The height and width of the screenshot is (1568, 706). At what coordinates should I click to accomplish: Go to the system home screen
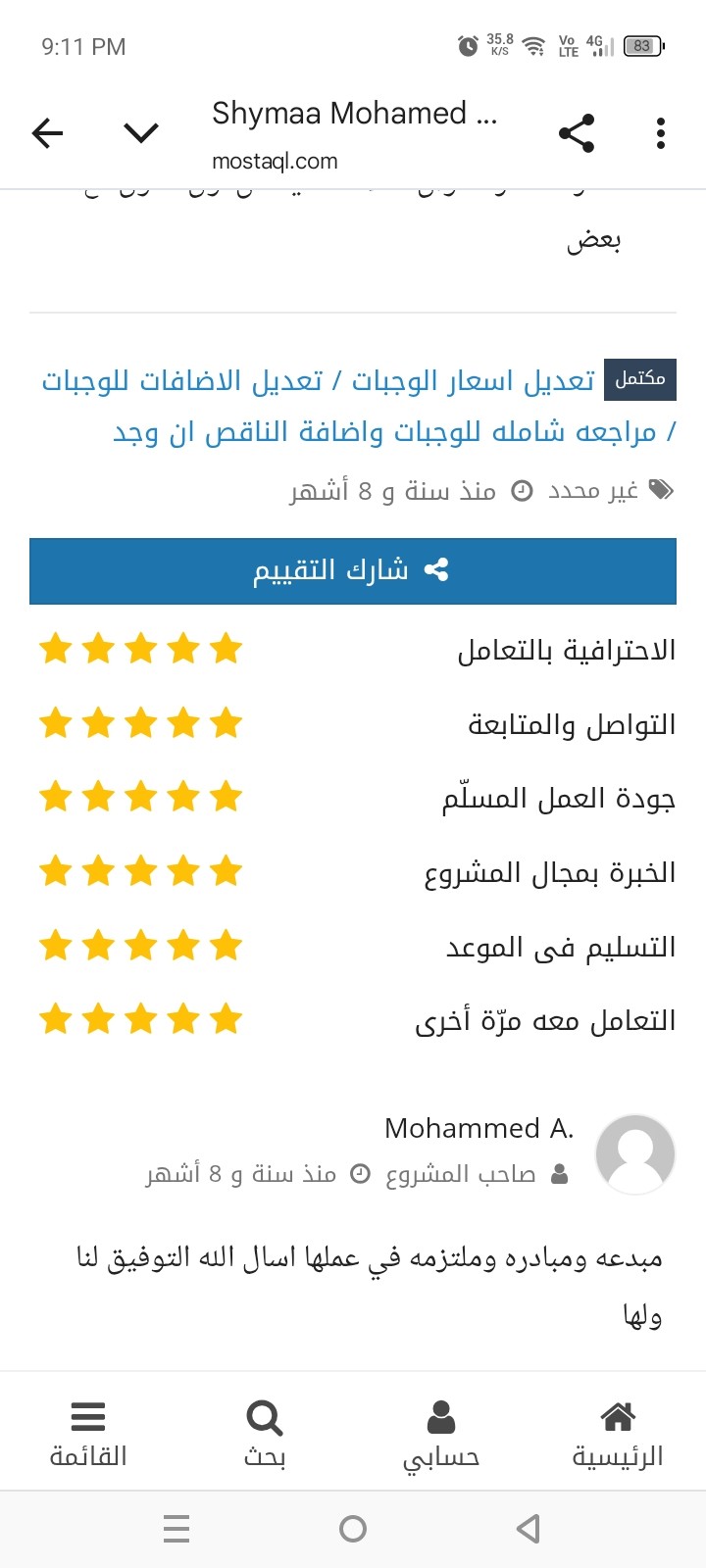353,1528
